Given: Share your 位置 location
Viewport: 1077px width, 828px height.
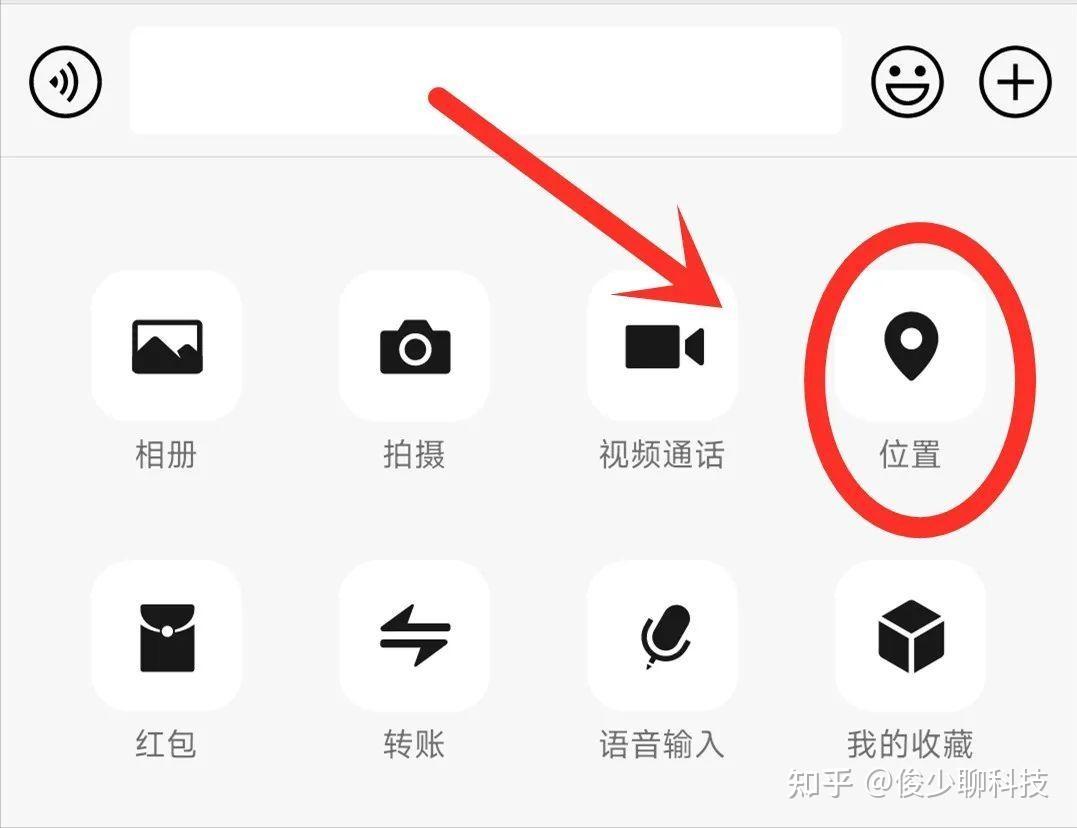Looking at the screenshot, I should (910, 347).
